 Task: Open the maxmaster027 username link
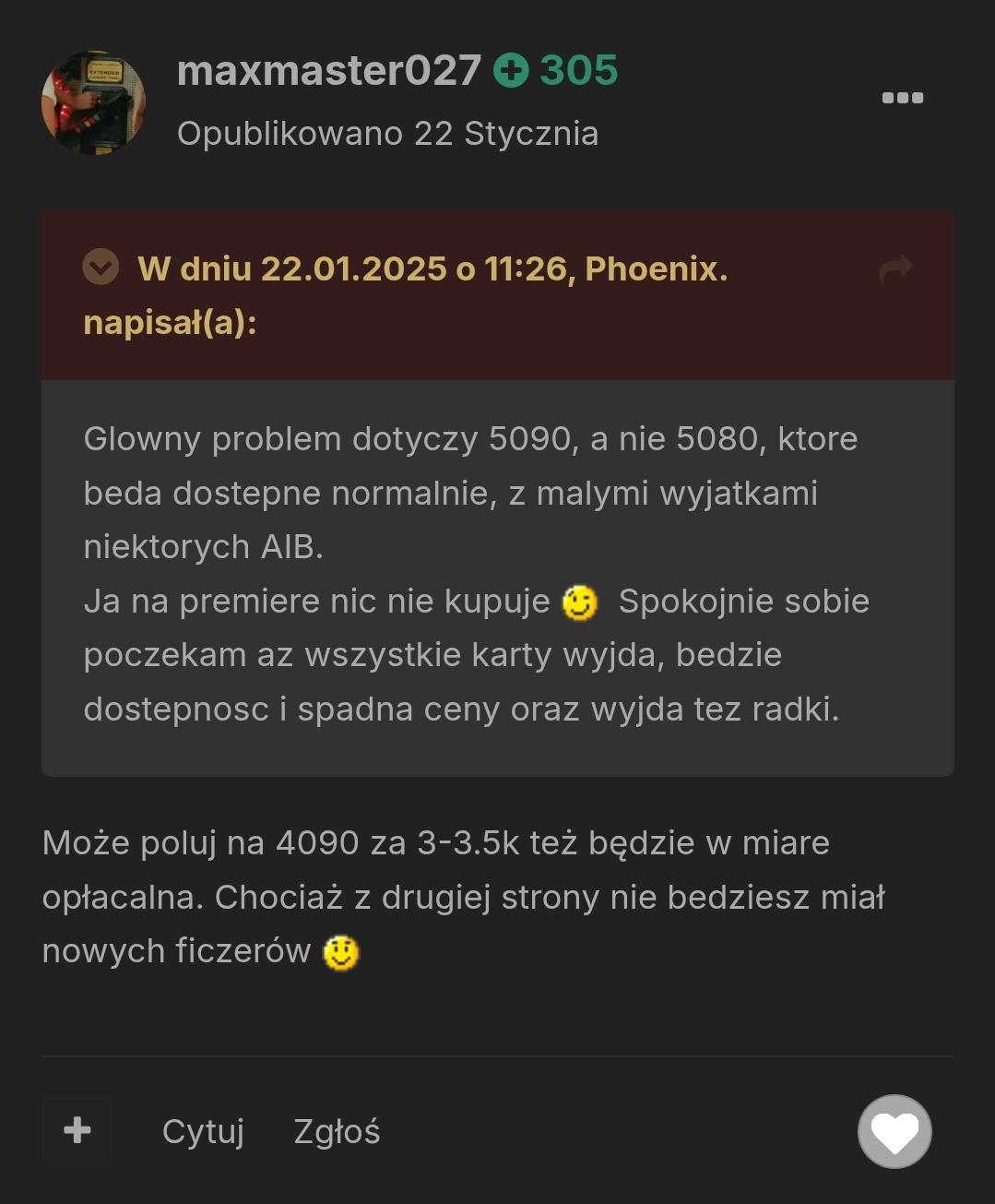[328, 71]
